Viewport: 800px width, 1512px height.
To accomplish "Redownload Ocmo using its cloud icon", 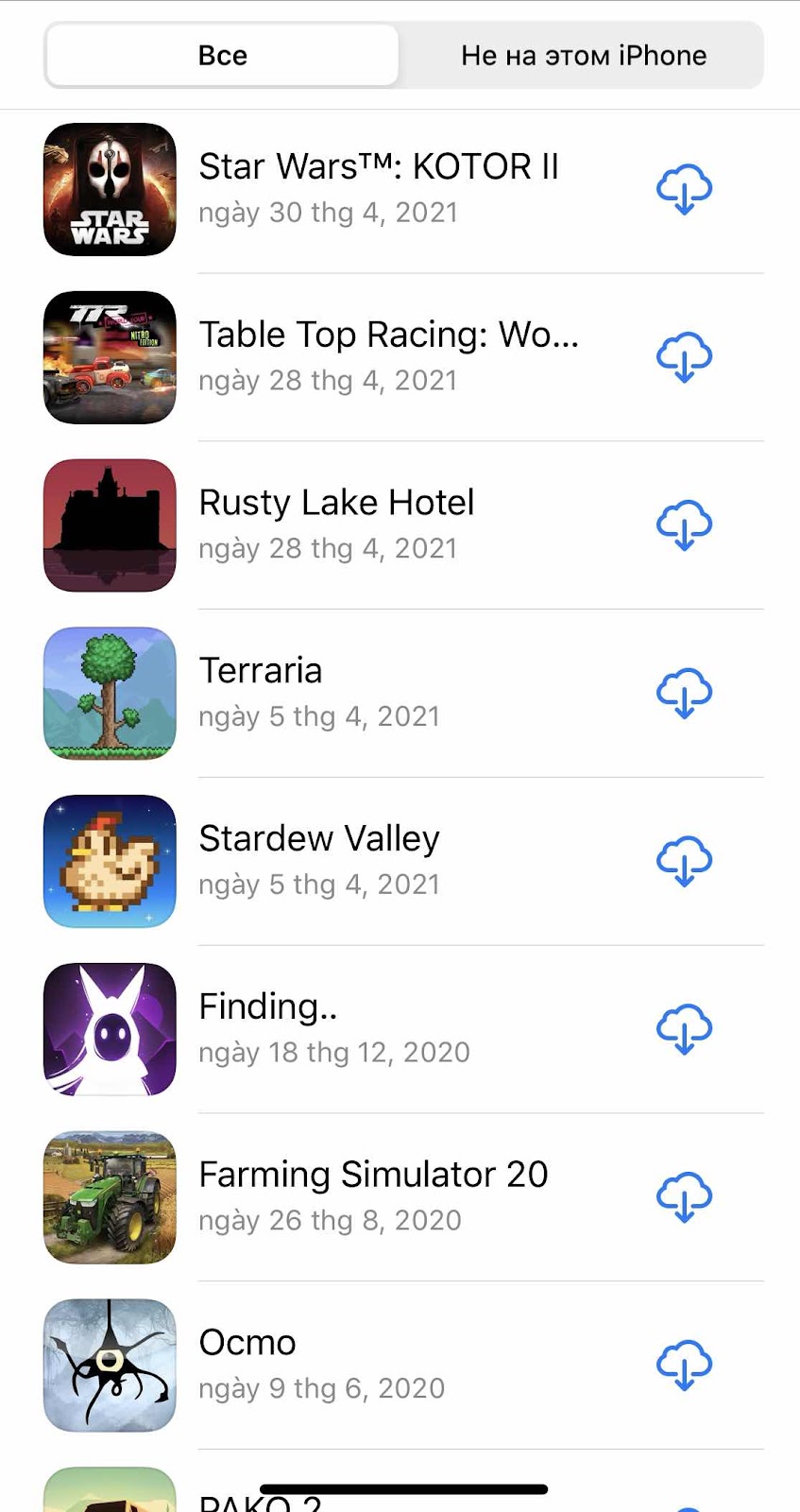I will tap(684, 1366).
